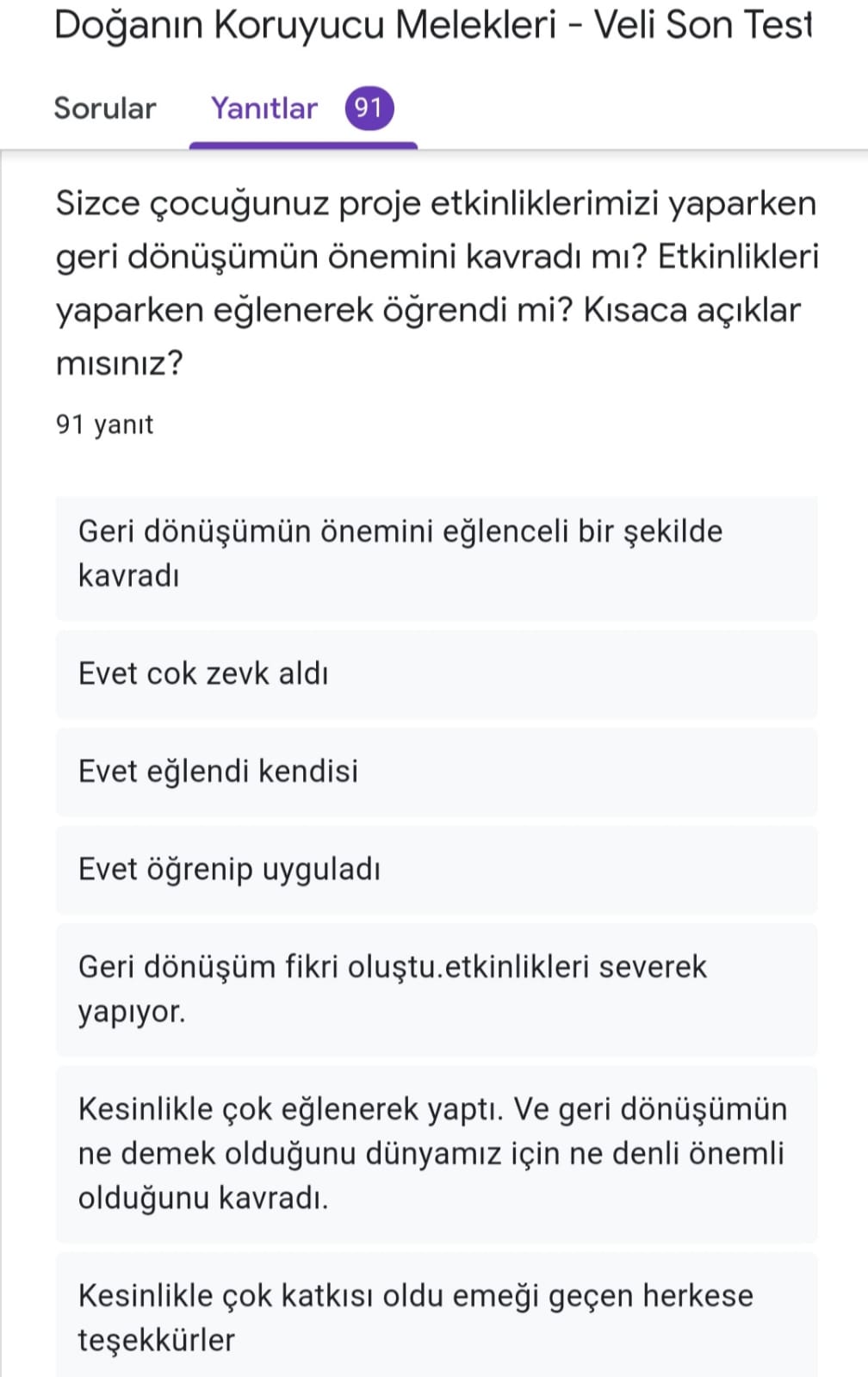
Task: Click the 91 yanıt label
Action: [x=103, y=423]
